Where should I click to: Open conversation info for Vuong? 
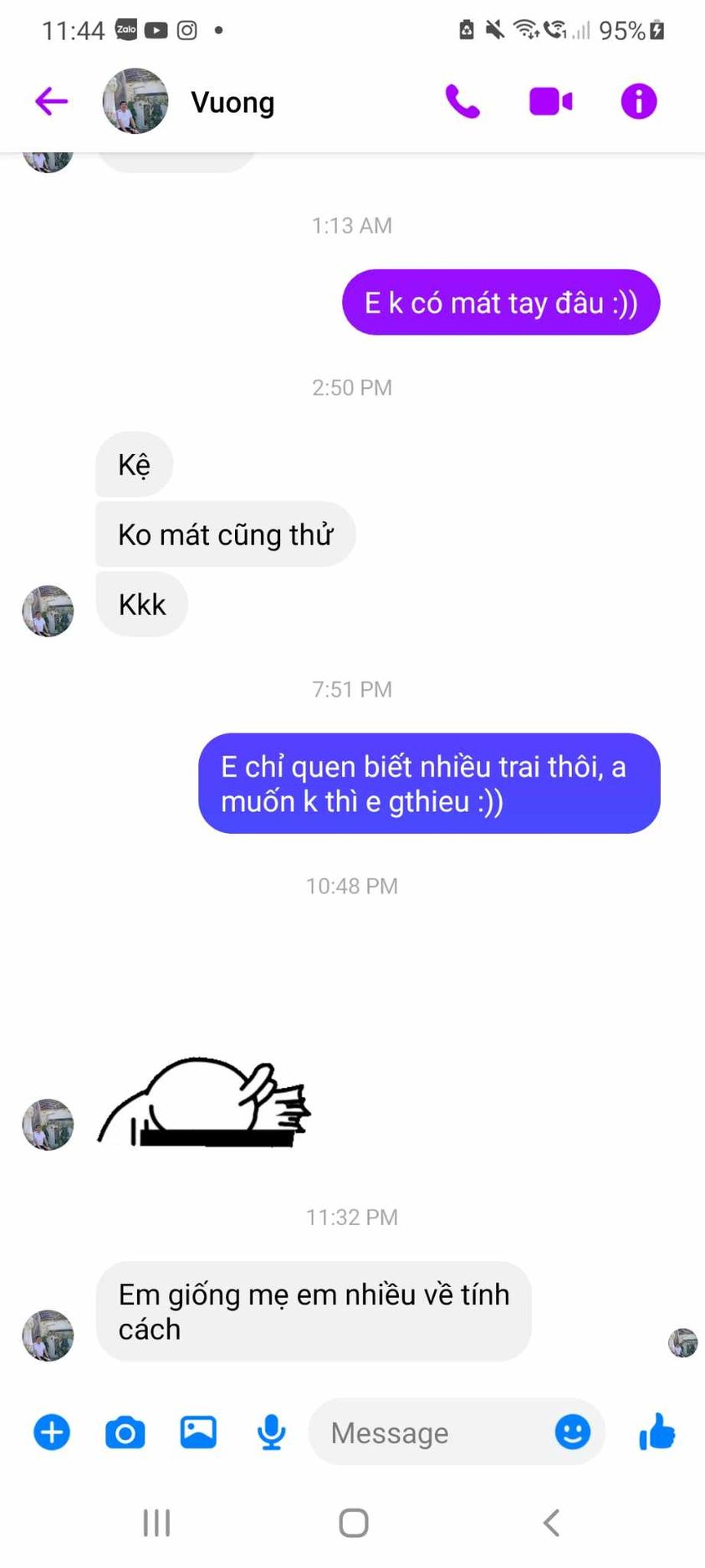(639, 102)
